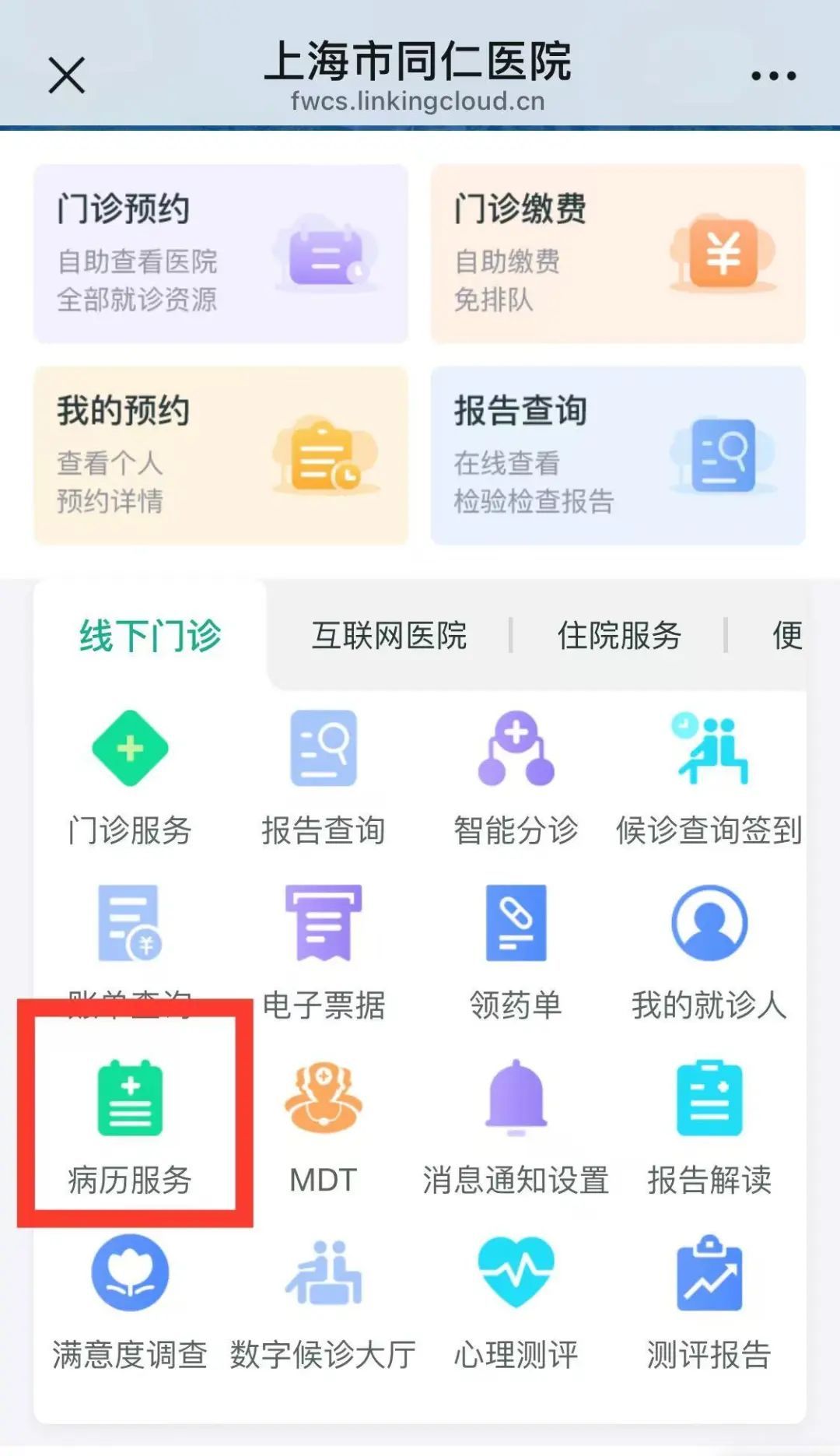Select the 线下门诊 tab

(150, 636)
